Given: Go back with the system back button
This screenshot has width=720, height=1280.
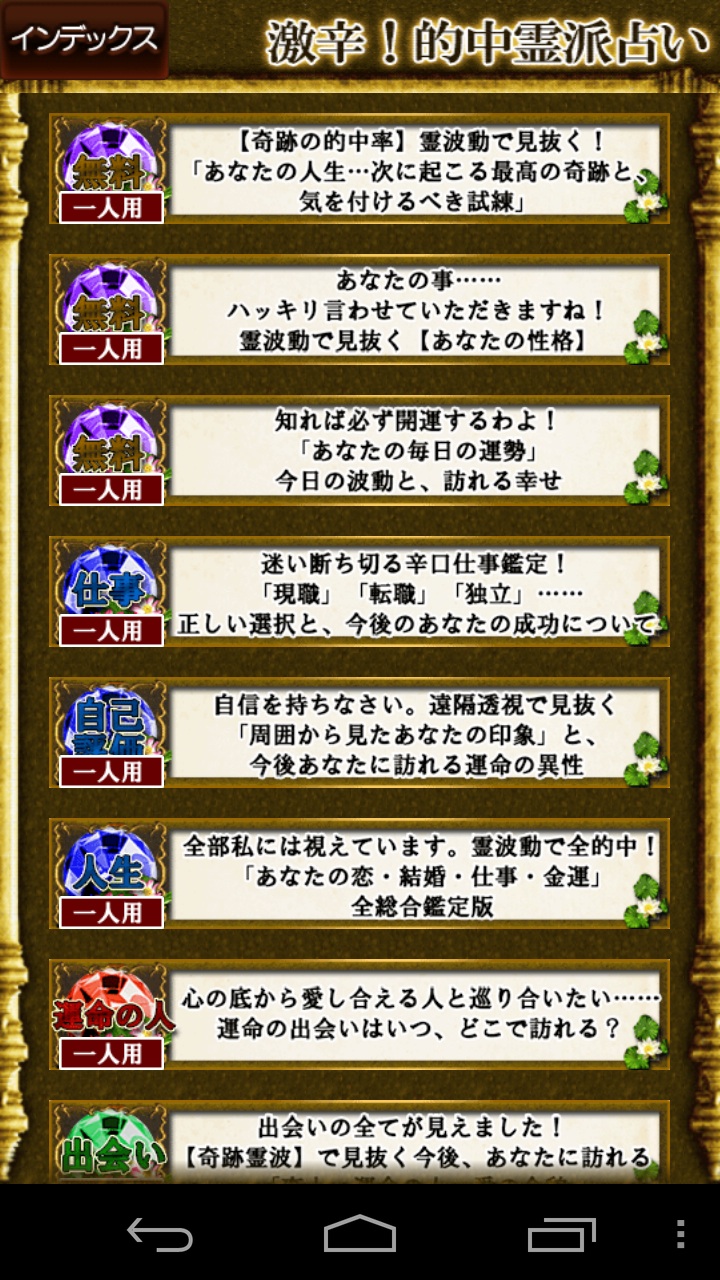Looking at the screenshot, I should pyautogui.click(x=160, y=1233).
